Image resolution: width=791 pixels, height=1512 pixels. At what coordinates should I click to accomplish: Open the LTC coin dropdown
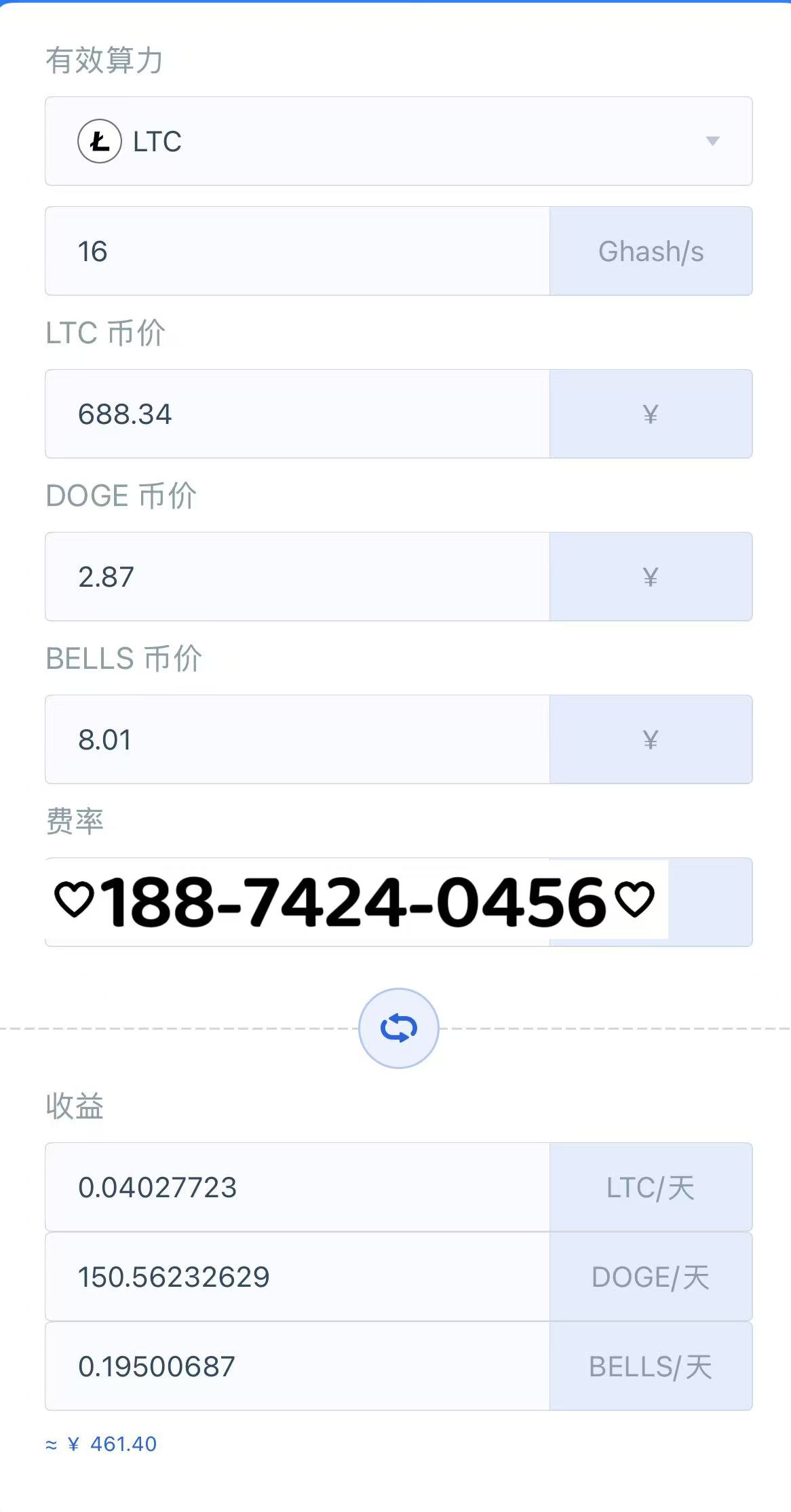click(x=399, y=141)
